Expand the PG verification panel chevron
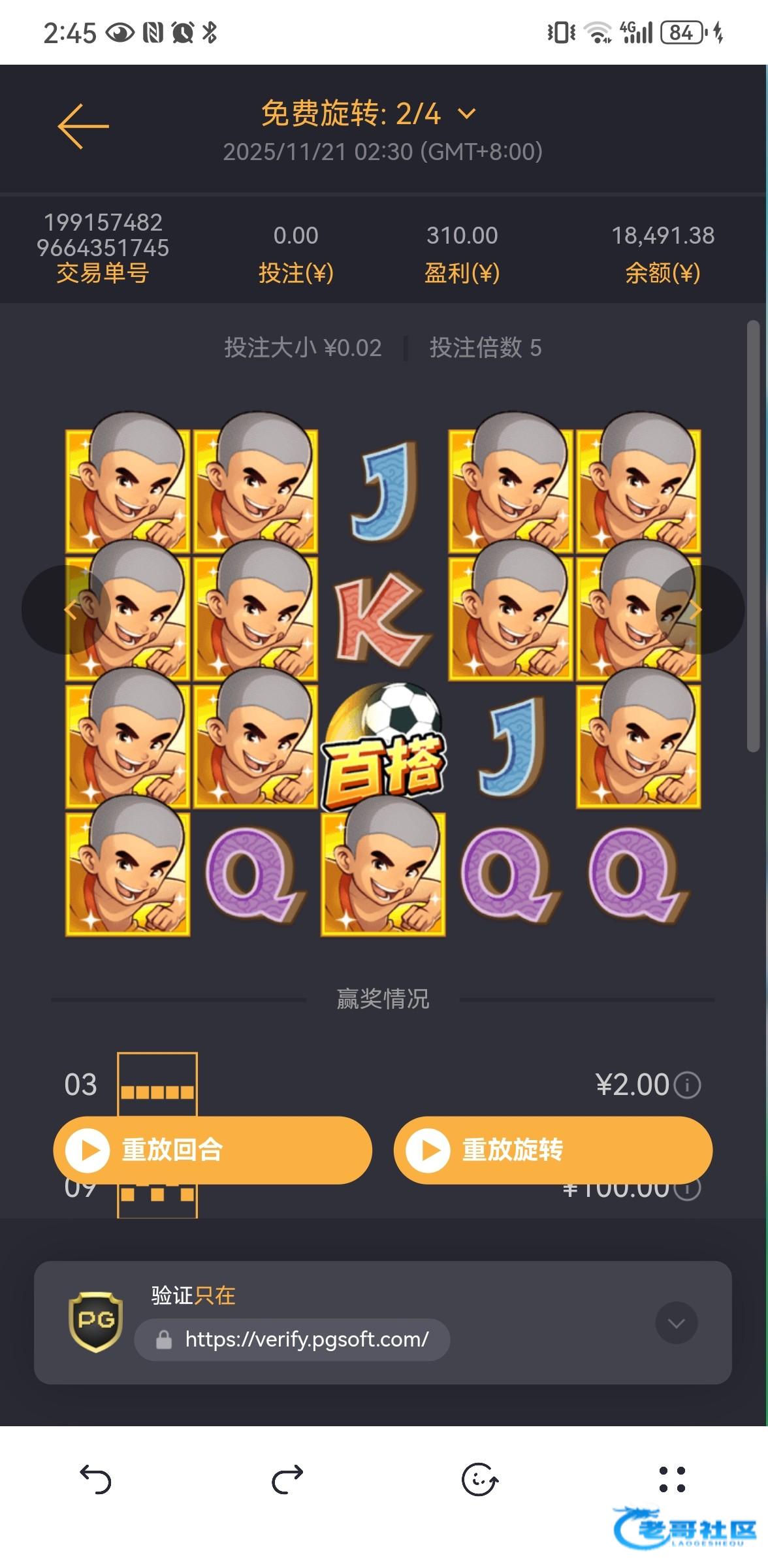 [x=676, y=1323]
